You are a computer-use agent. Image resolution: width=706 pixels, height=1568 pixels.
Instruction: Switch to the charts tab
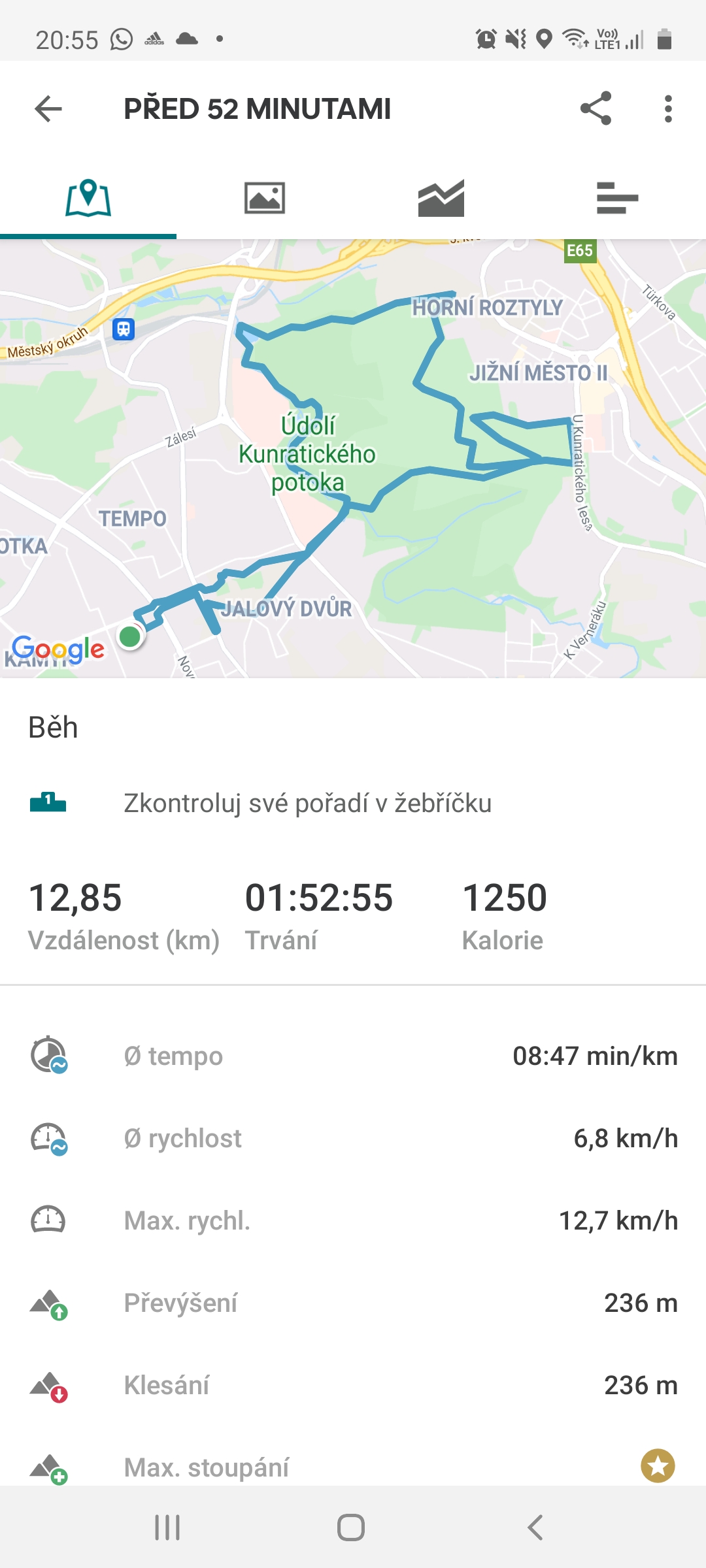point(441,198)
